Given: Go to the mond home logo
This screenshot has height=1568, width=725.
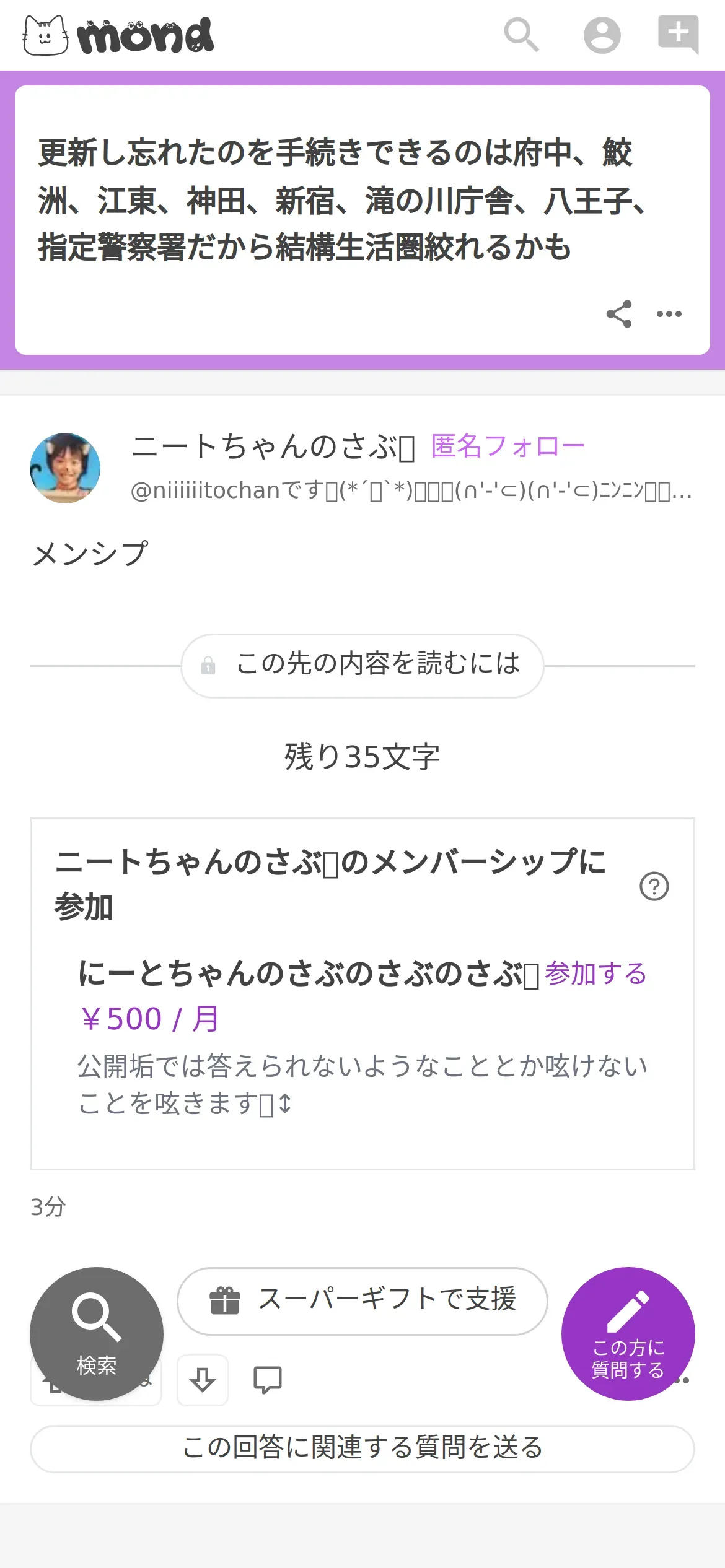Looking at the screenshot, I should 118,35.
